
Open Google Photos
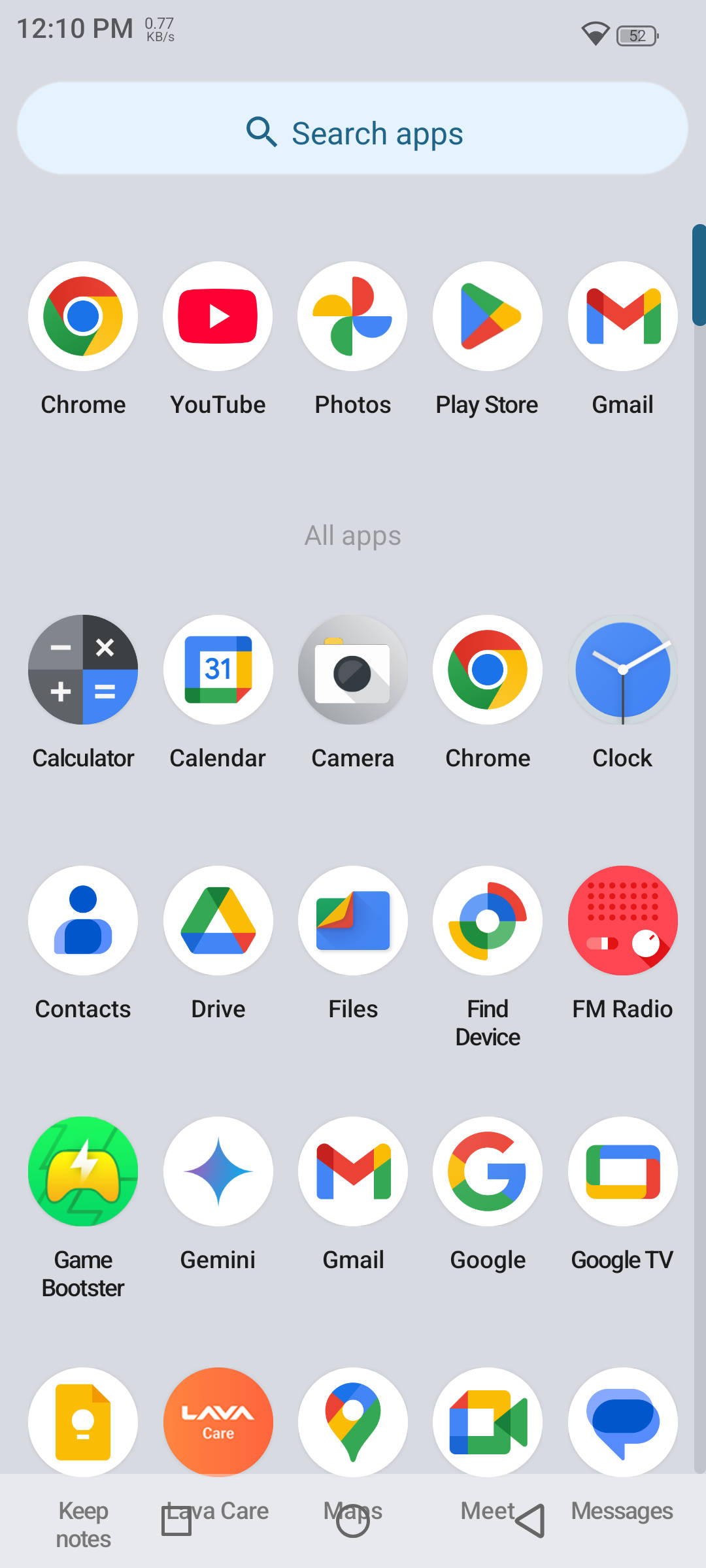353,316
